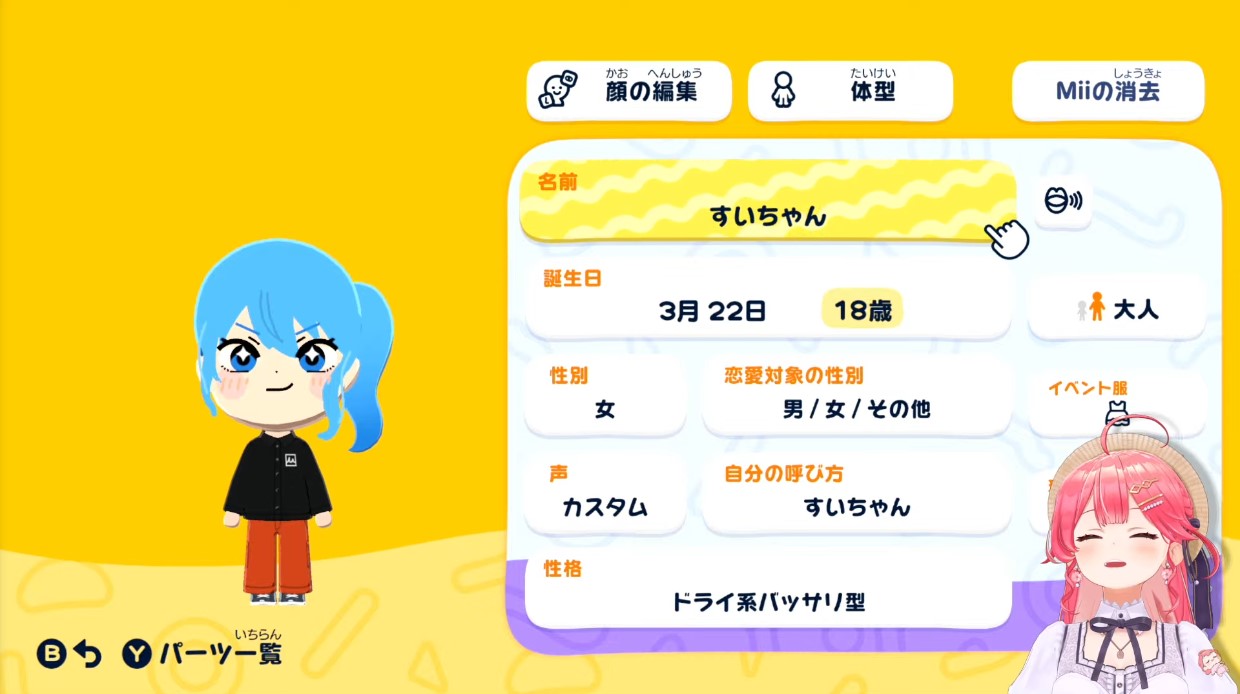Edit the 自分の呼び方 self-reference

click(856, 494)
